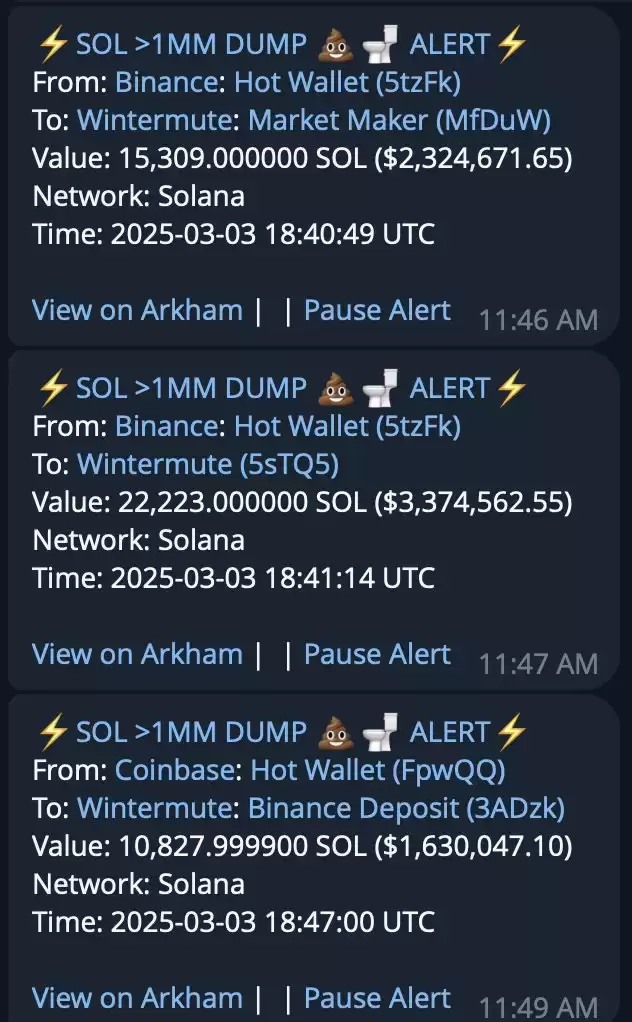Open the Market Maker (MfDuW) link
Image resolution: width=632 pixels, height=1022 pixels.
399,121
